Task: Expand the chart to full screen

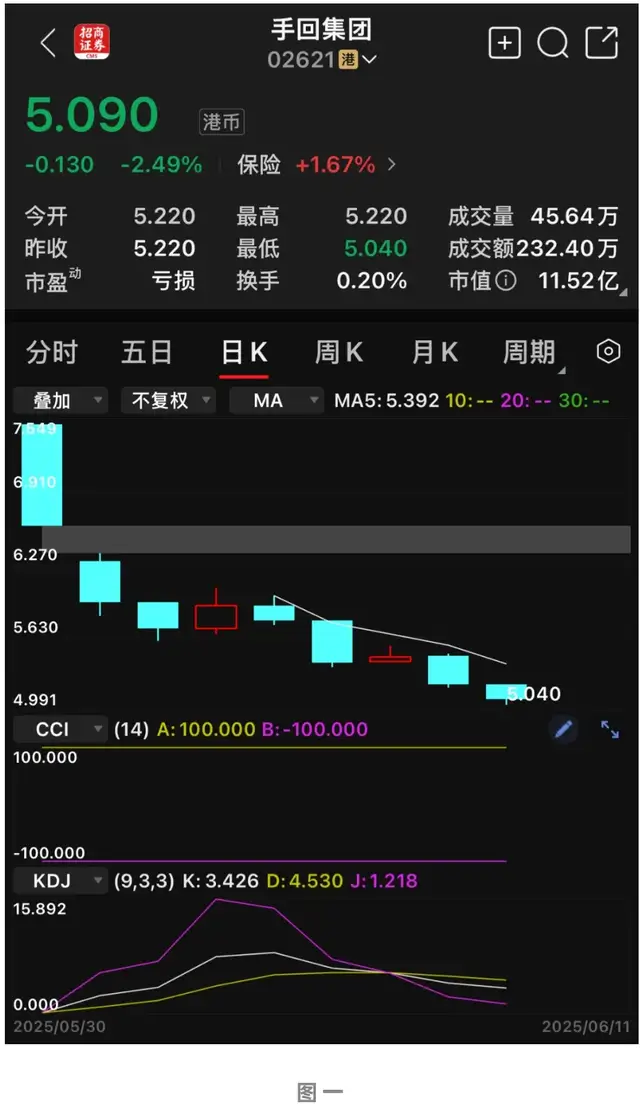Action: pos(610,729)
